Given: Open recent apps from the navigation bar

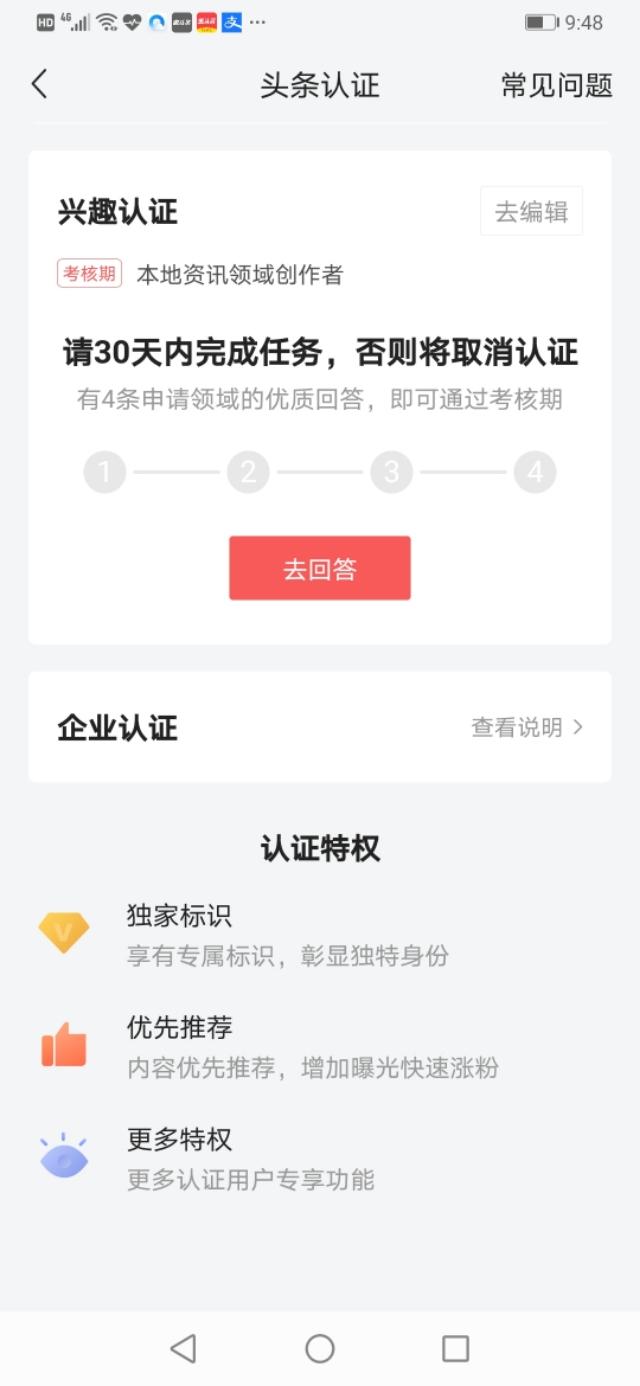Looking at the screenshot, I should [455, 1348].
